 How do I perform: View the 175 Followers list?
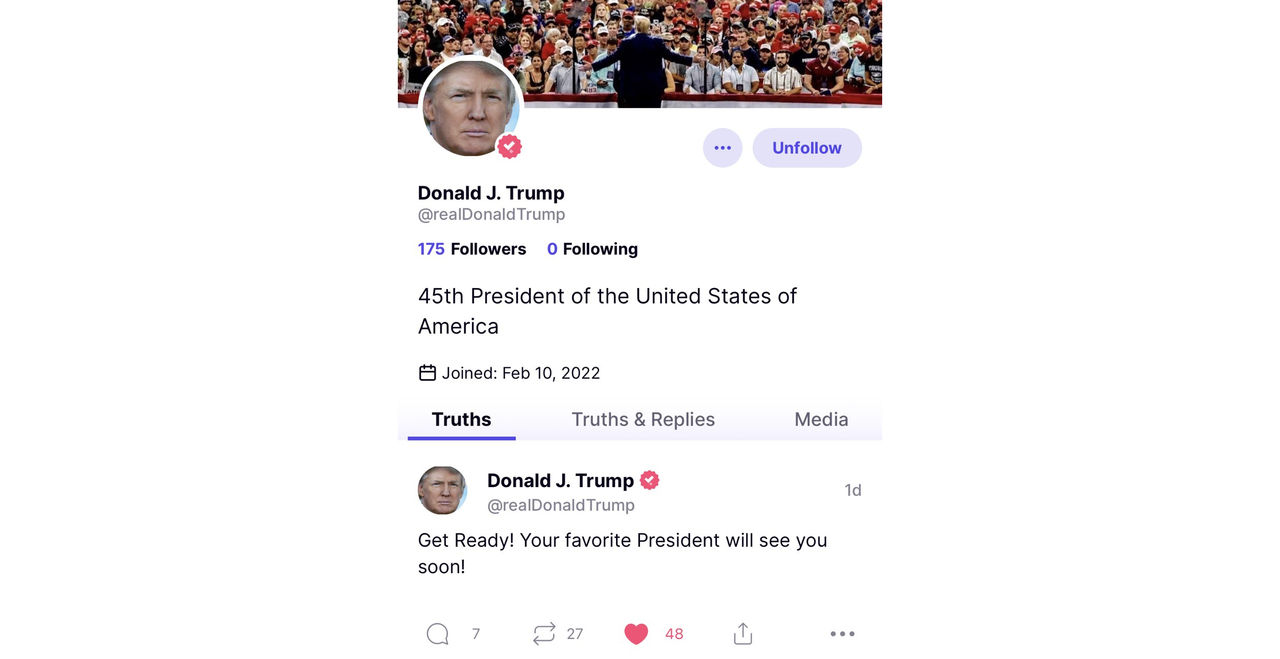(x=472, y=249)
